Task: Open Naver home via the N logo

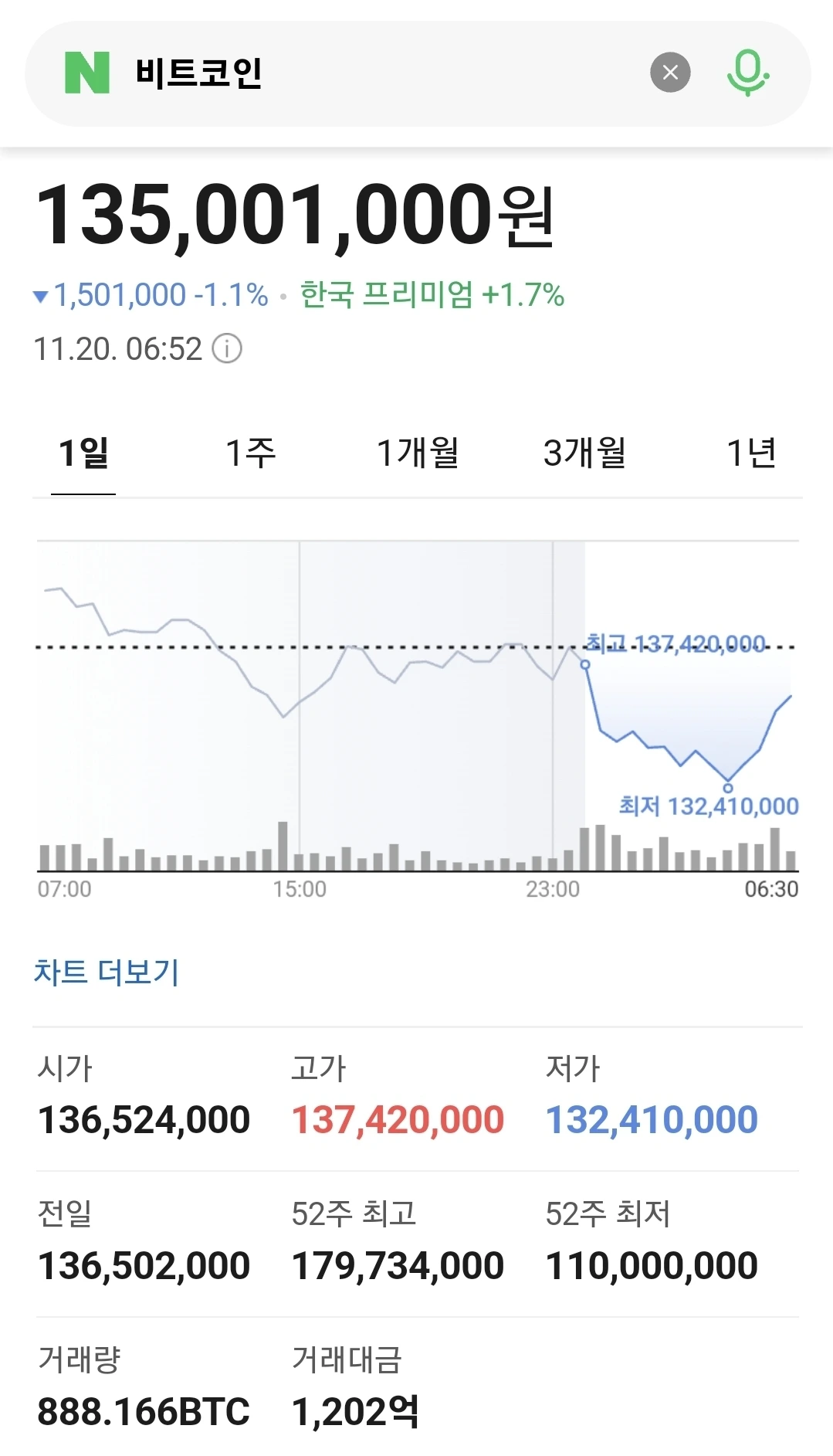Action: pos(87,73)
